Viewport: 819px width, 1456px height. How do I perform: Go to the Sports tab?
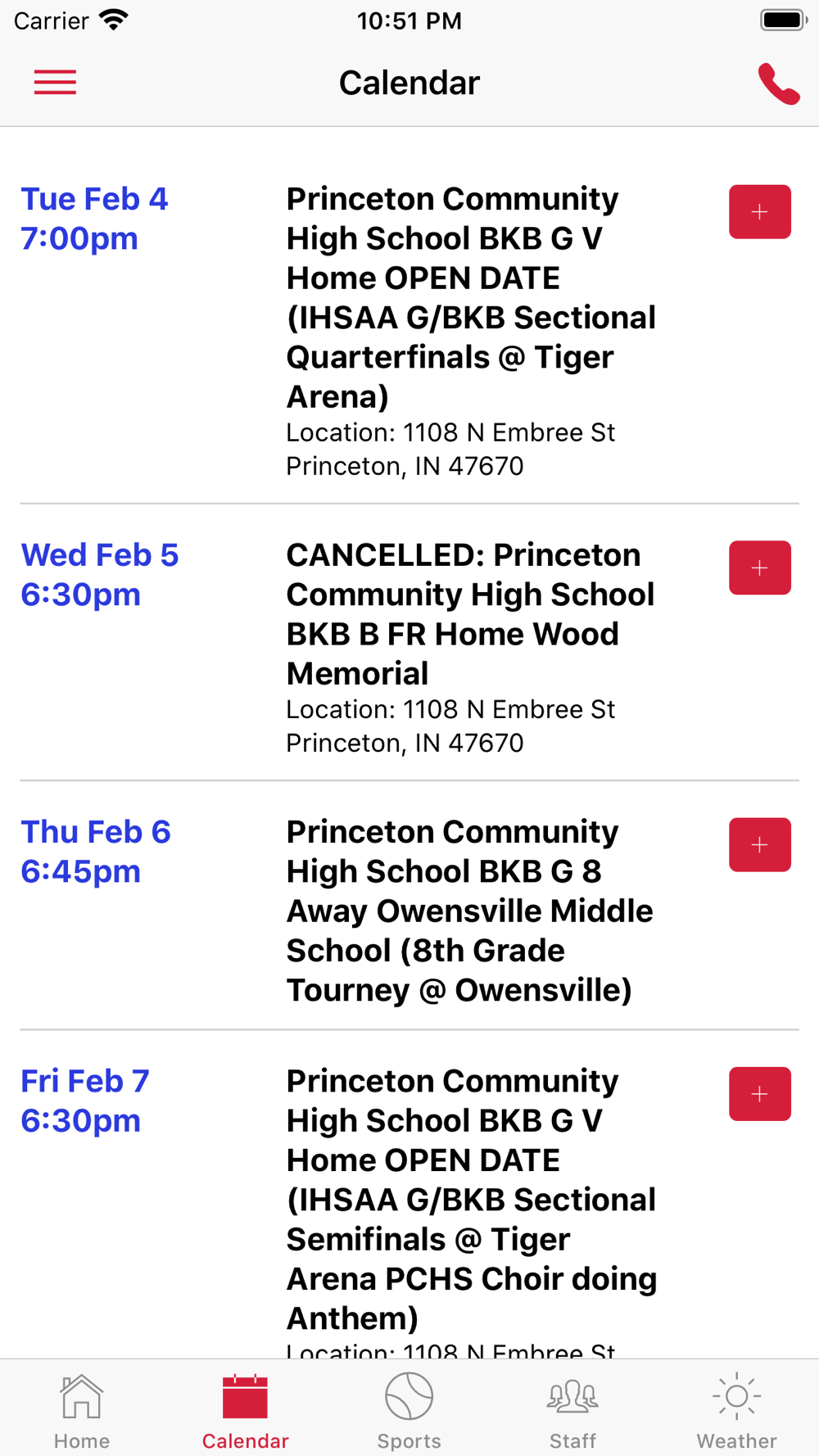coord(409,1411)
